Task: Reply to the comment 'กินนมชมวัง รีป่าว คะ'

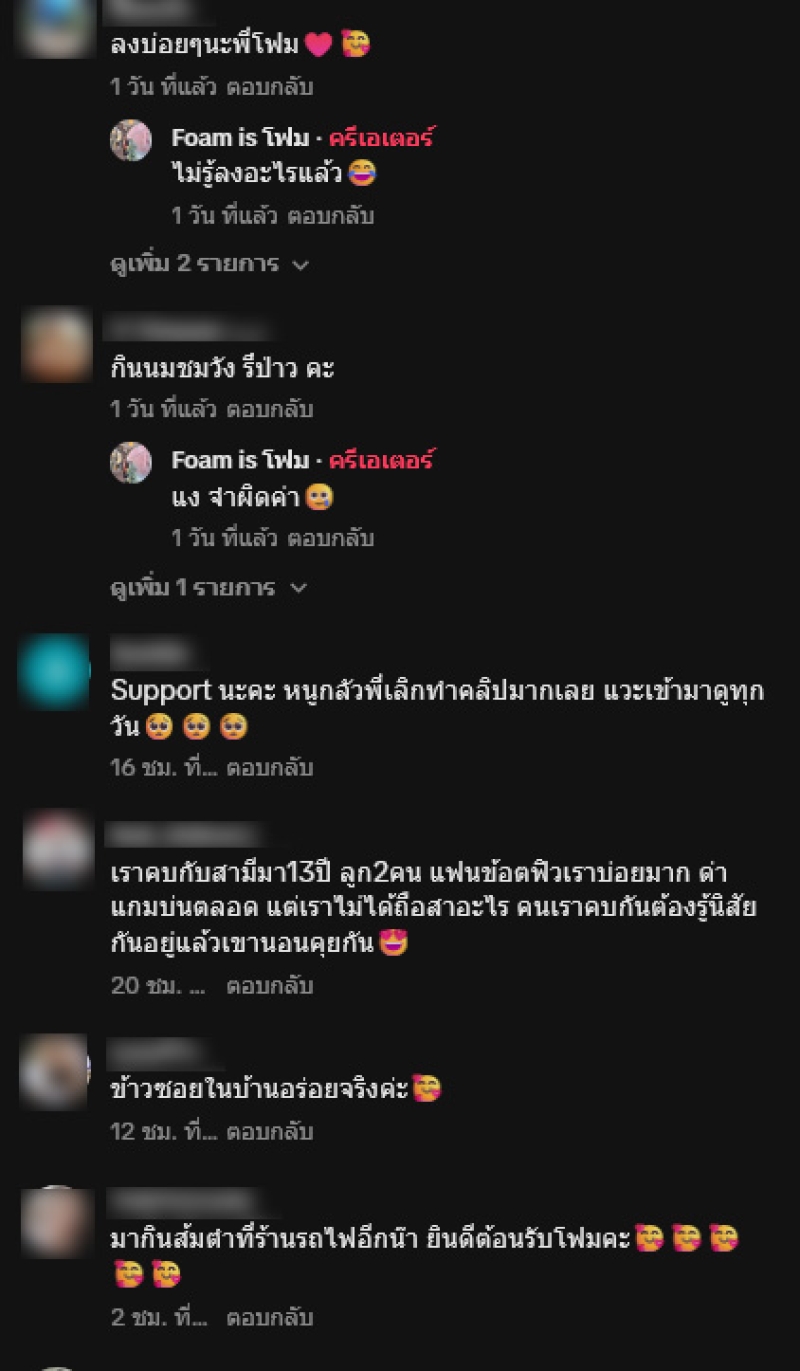Action: (x=269, y=410)
